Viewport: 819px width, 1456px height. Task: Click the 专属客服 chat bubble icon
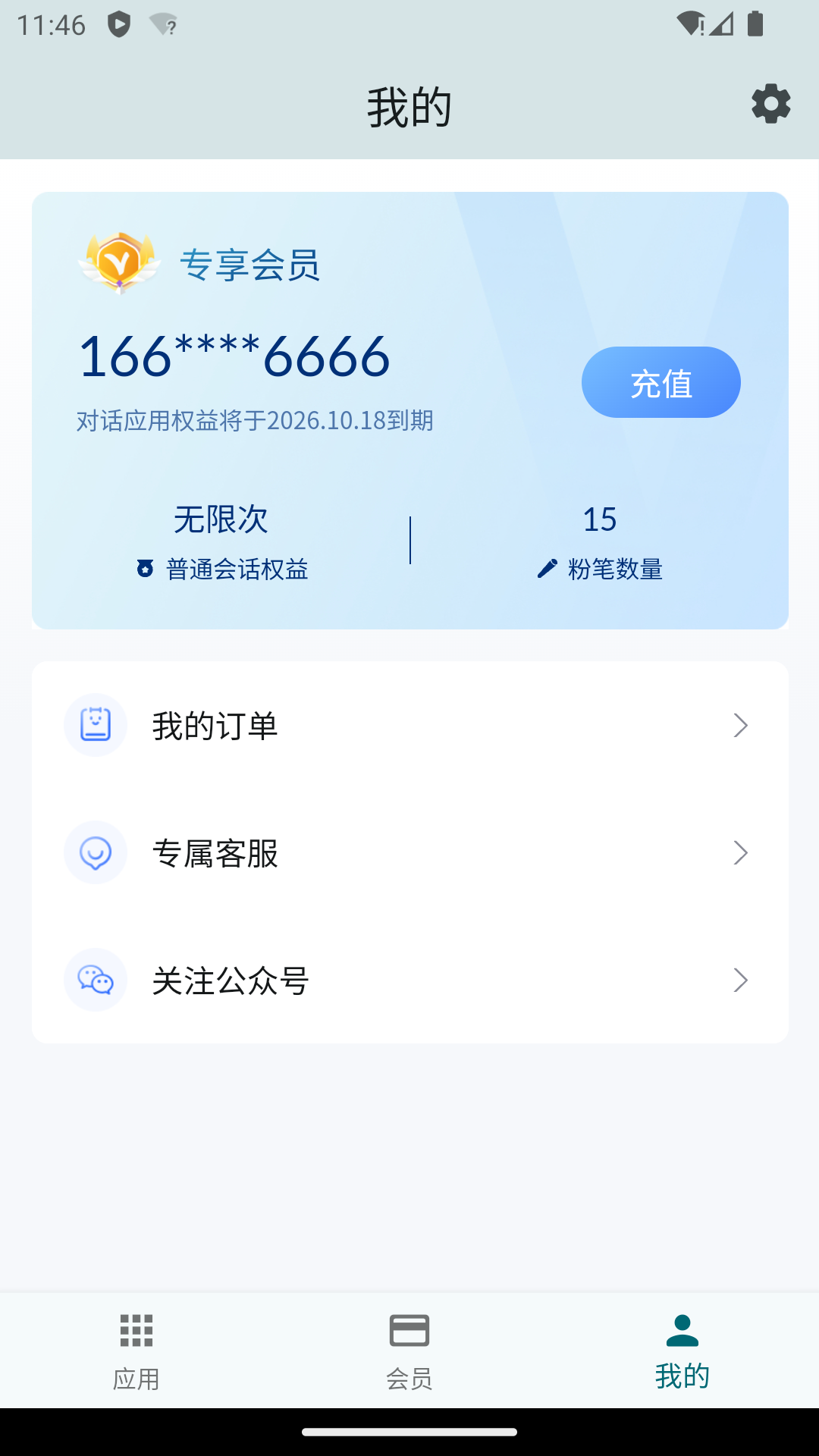95,852
